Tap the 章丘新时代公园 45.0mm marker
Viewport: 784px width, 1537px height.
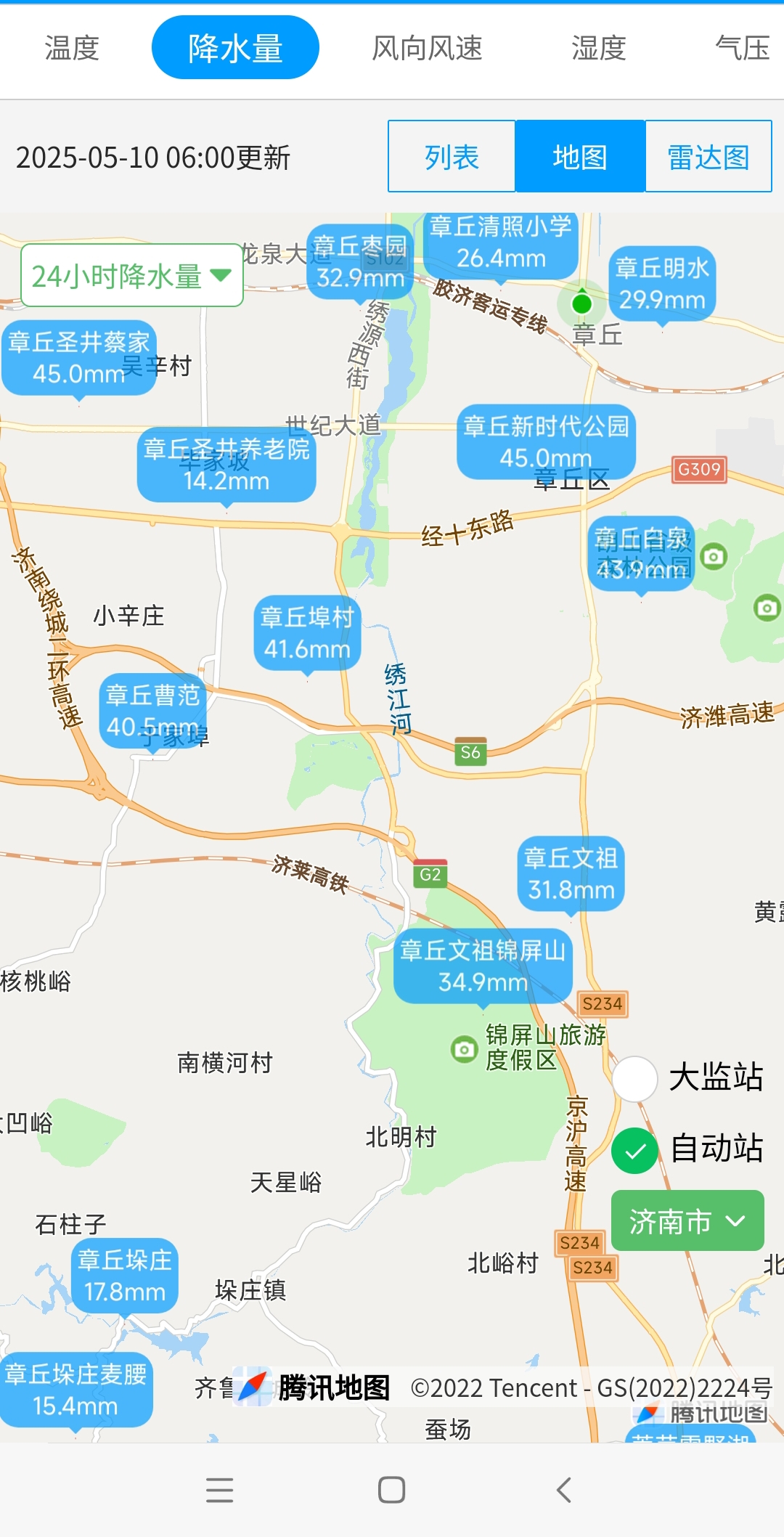tap(546, 442)
